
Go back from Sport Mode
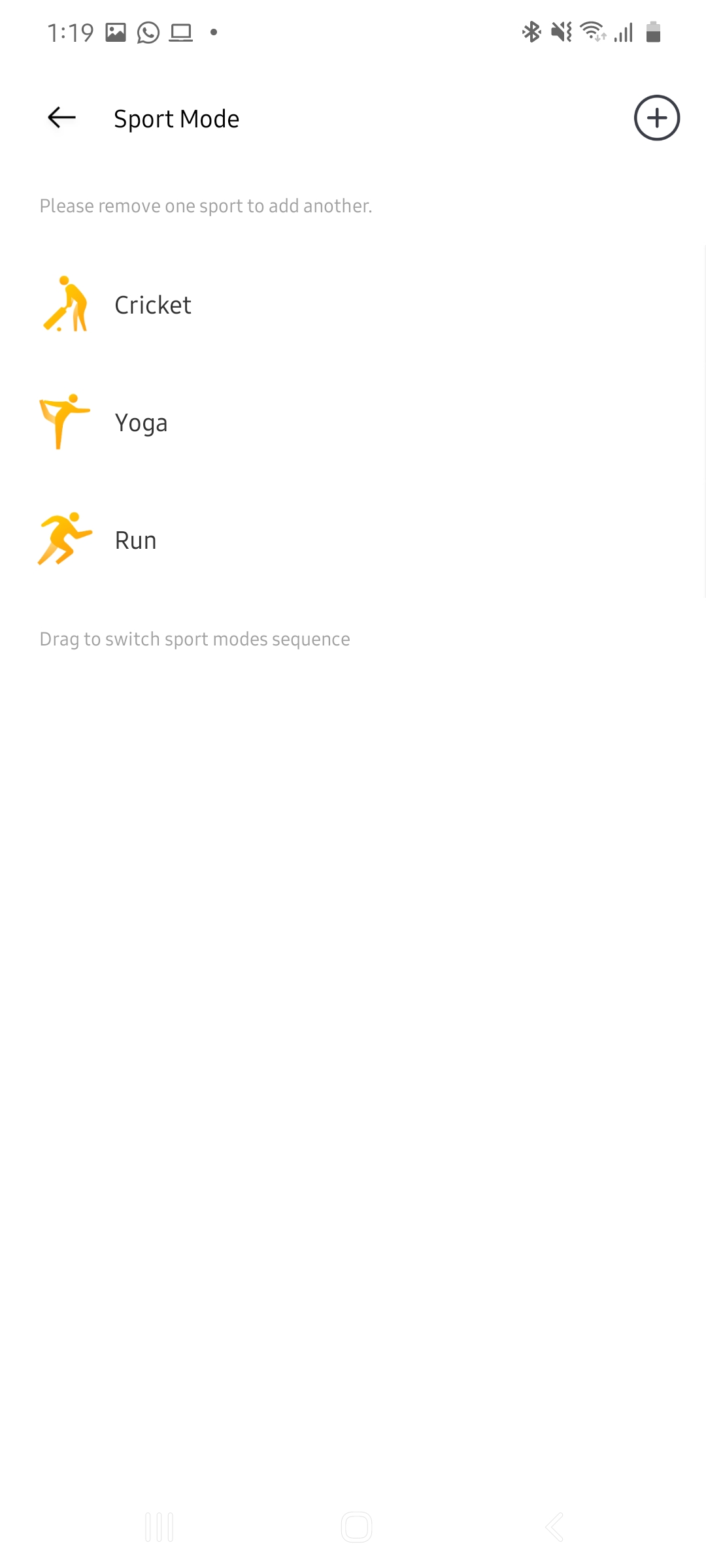click(62, 118)
